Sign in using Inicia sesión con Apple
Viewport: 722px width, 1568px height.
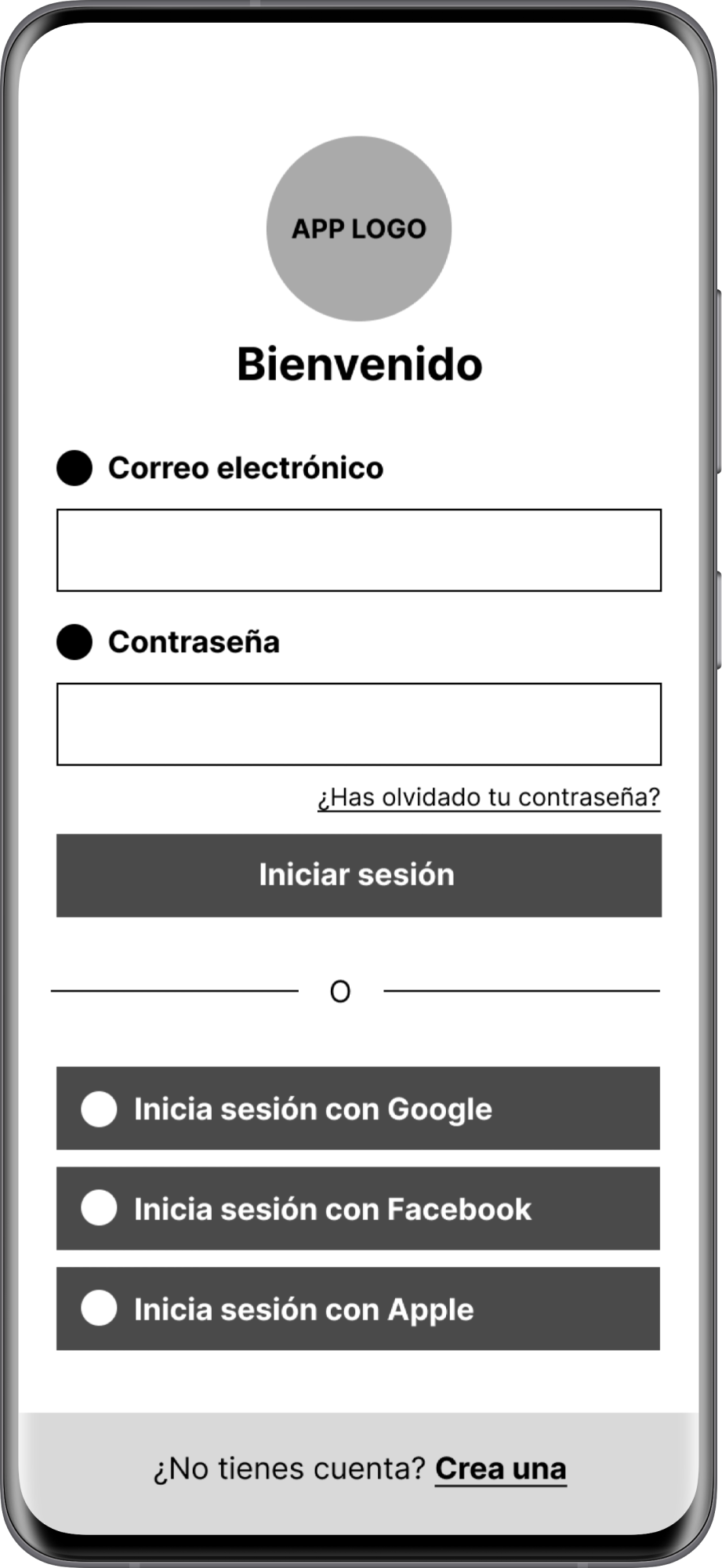tap(358, 1309)
